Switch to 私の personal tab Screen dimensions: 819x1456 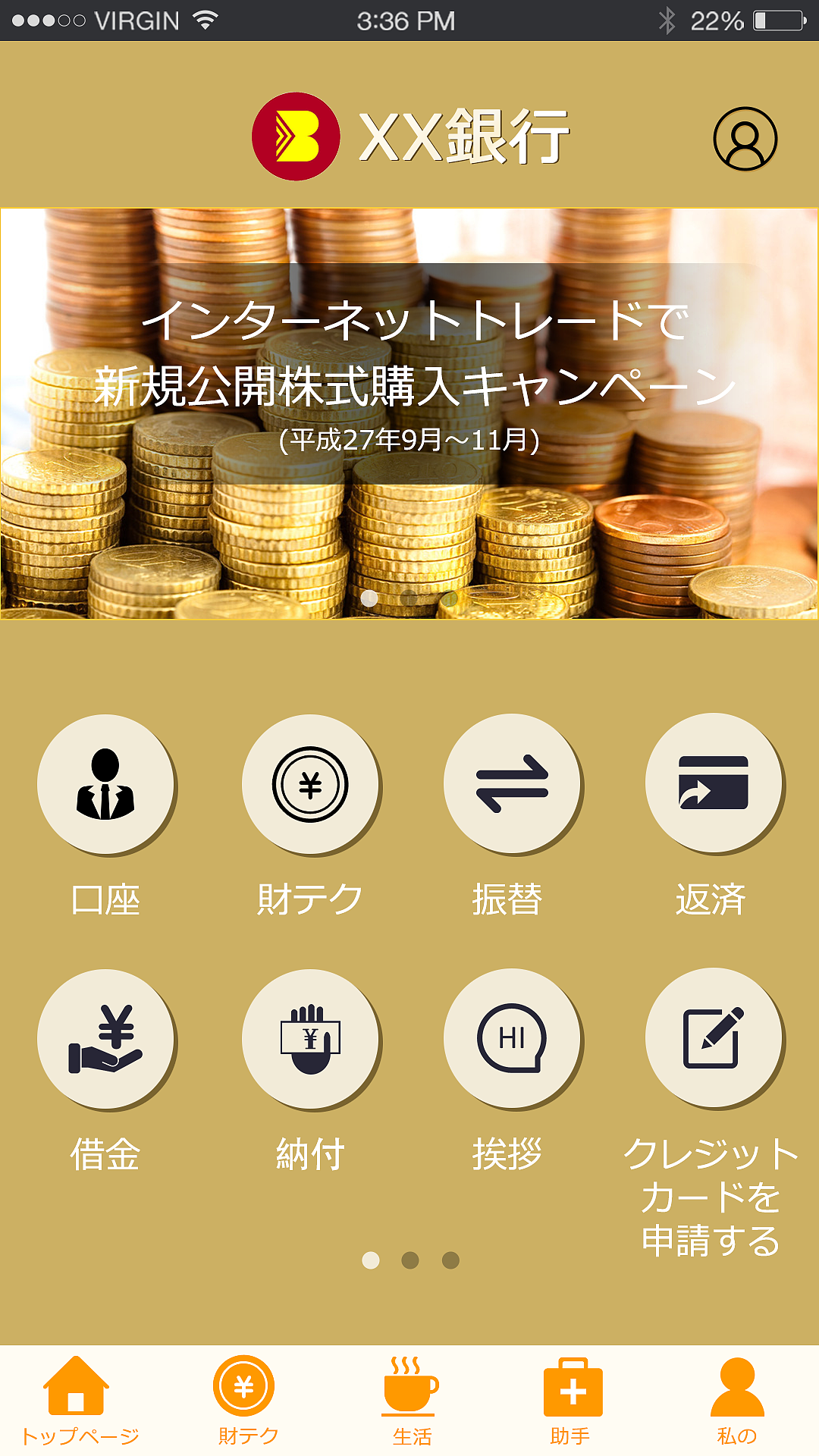click(x=736, y=1400)
